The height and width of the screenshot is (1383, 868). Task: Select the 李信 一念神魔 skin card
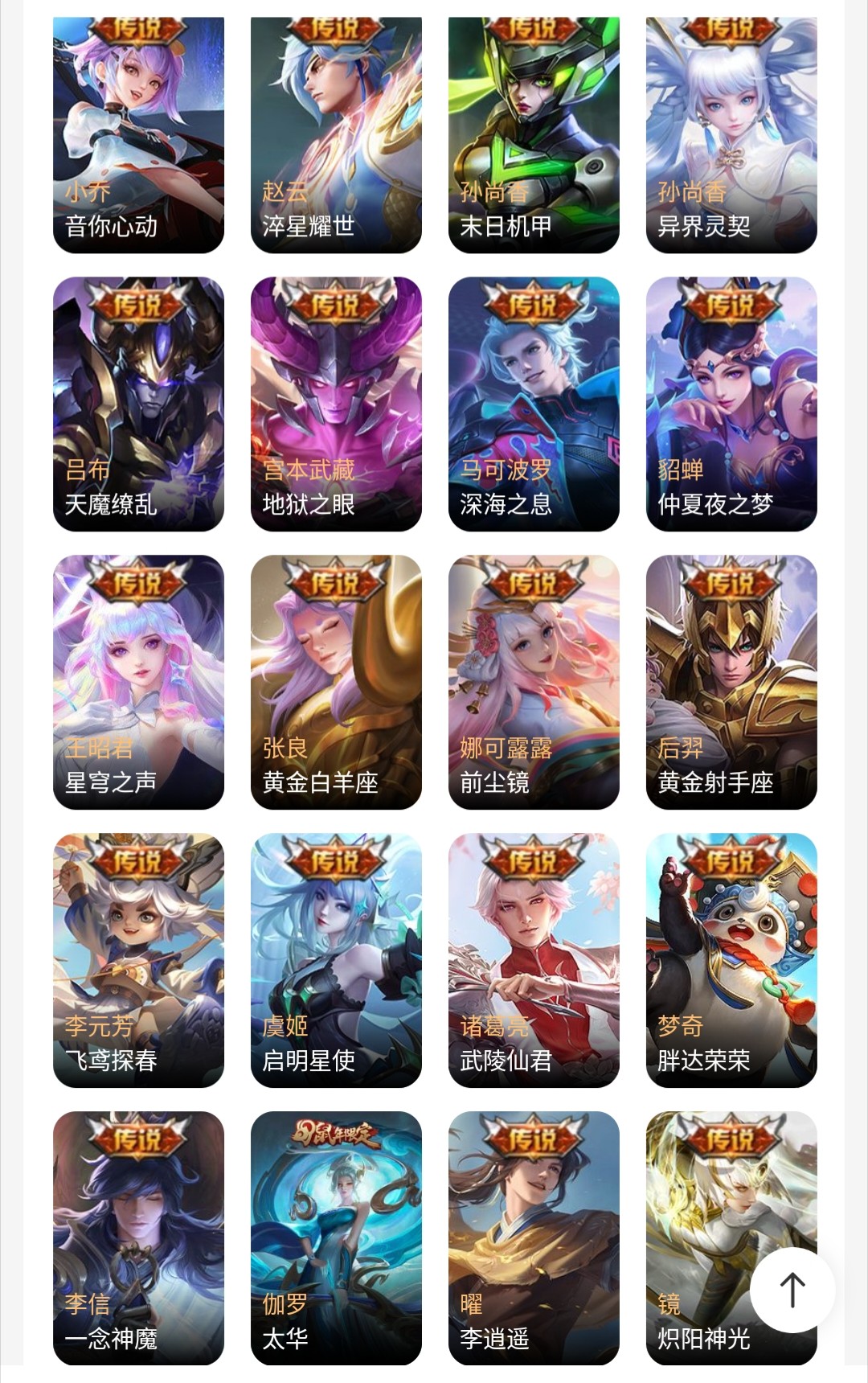click(x=138, y=1238)
